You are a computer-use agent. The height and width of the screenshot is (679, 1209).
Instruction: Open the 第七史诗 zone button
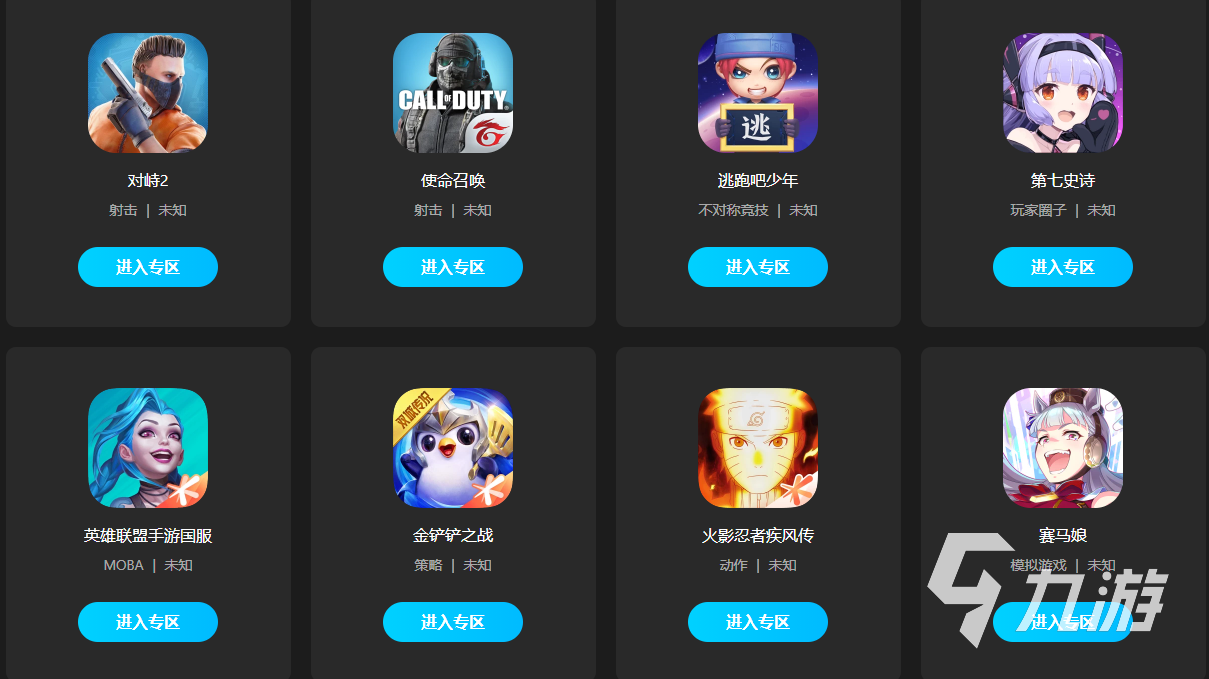(1063, 267)
